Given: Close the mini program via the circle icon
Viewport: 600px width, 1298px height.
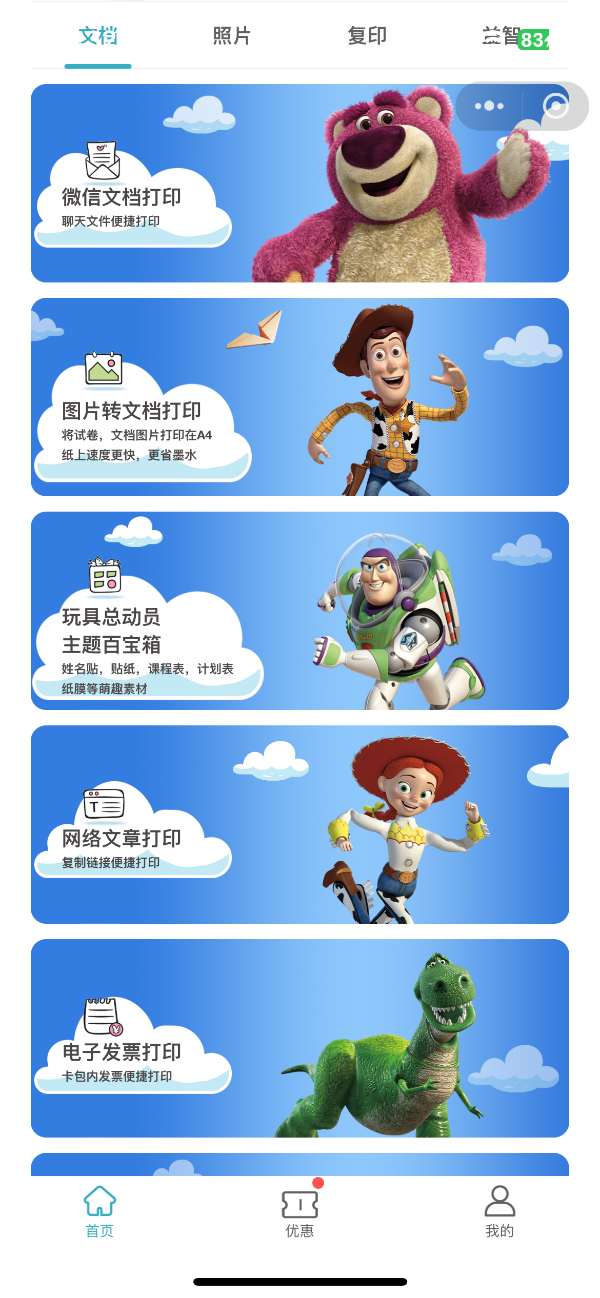Looking at the screenshot, I should (x=555, y=106).
